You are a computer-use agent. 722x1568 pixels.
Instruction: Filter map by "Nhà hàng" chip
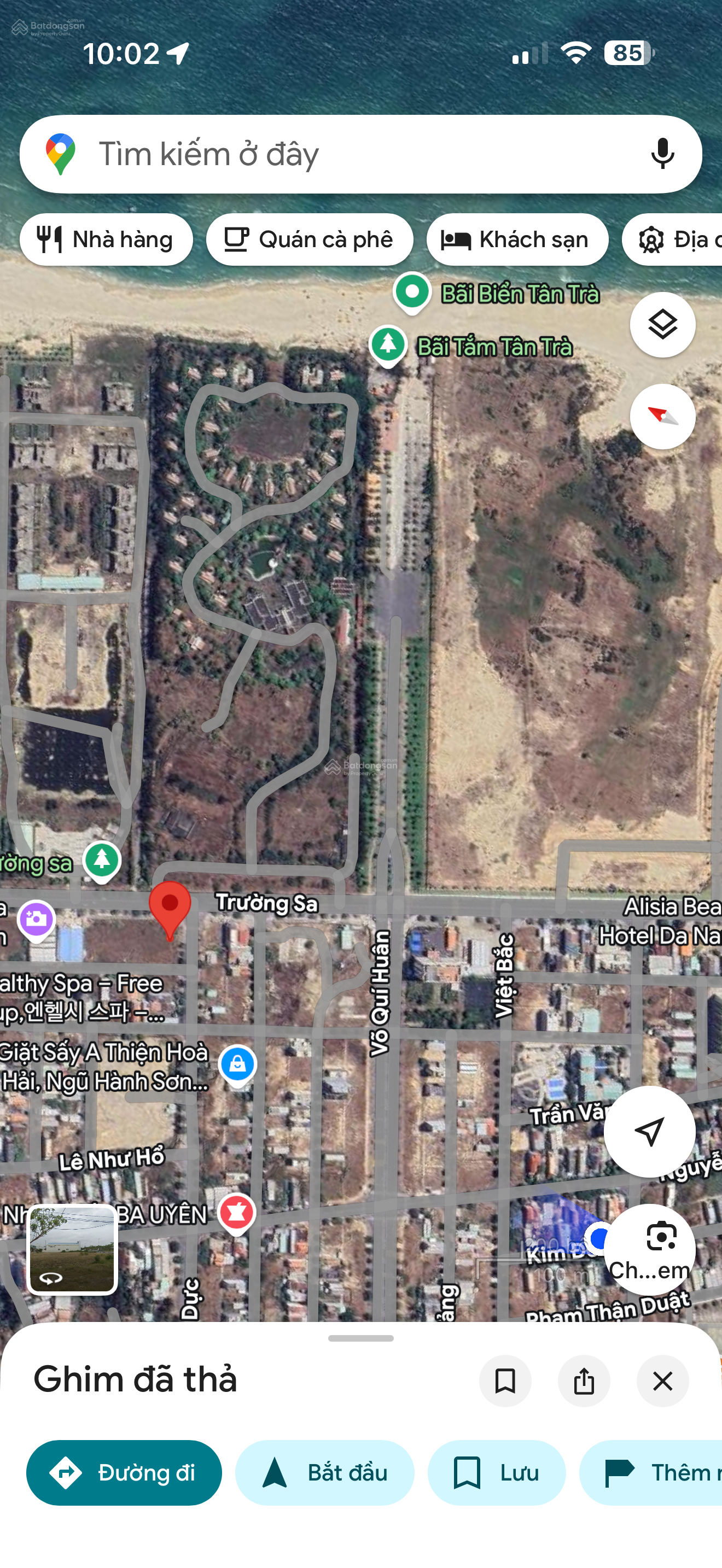[x=107, y=240]
